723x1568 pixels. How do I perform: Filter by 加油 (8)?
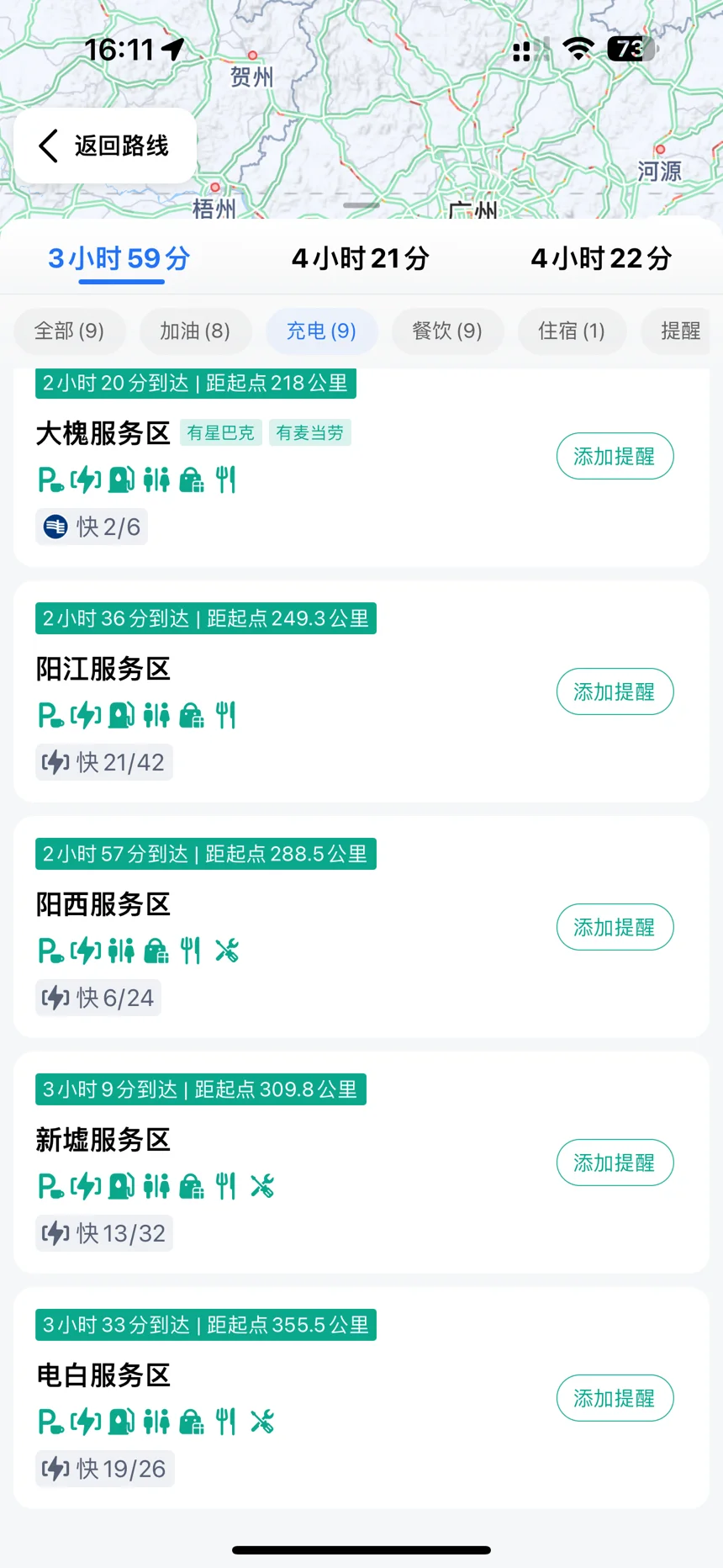(195, 331)
